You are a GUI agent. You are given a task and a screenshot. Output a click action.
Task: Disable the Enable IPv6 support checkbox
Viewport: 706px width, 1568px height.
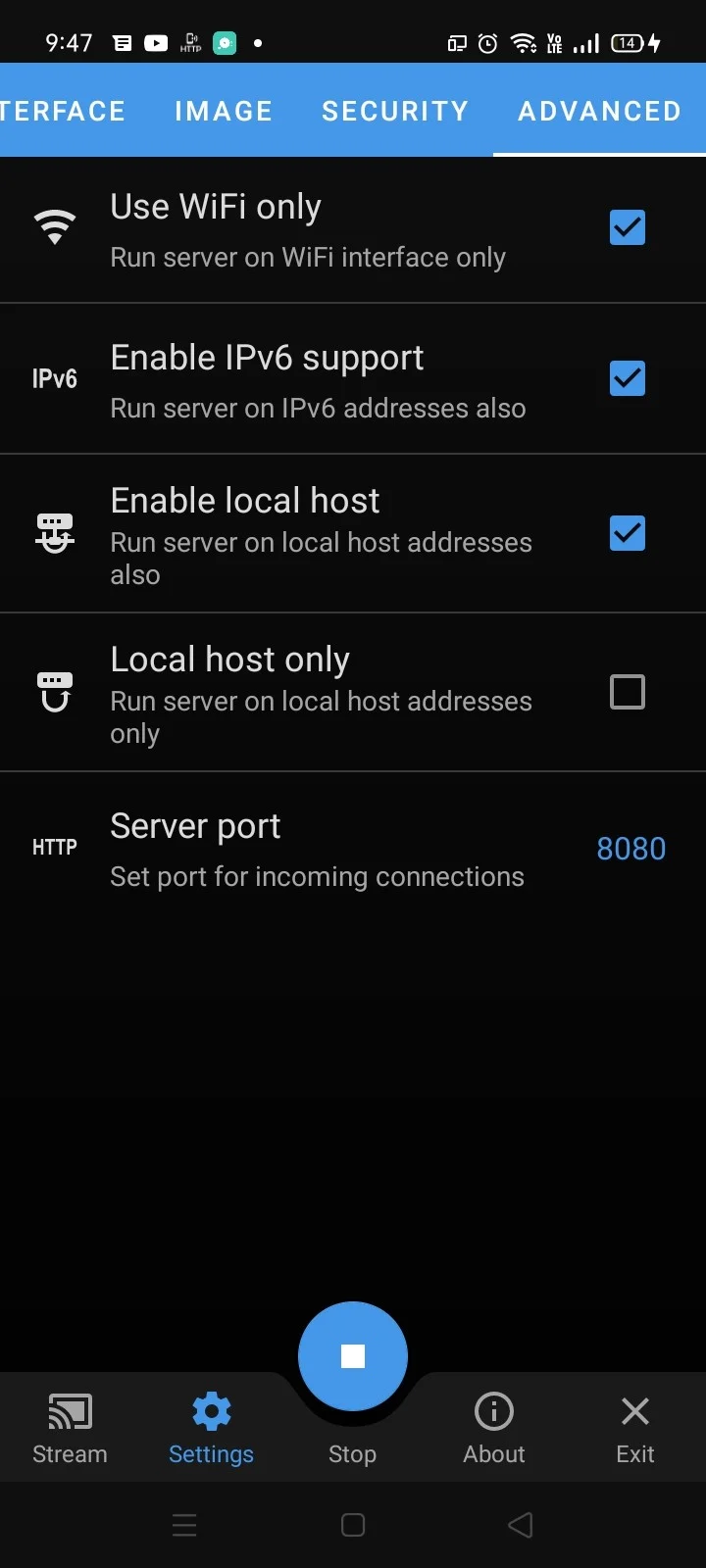[x=628, y=378]
